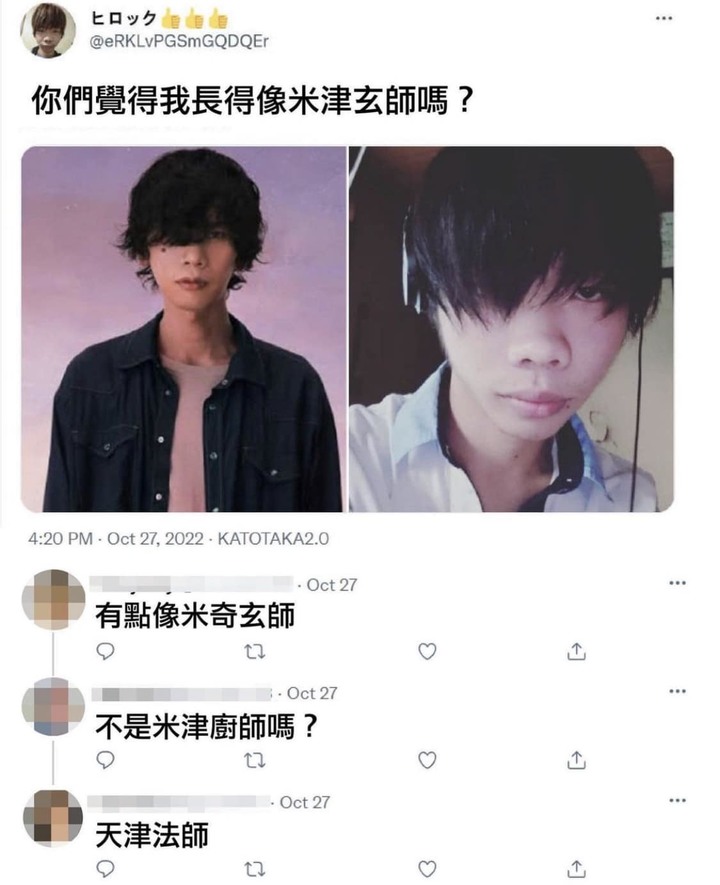The width and height of the screenshot is (720, 885).
Task: Open the right photo with headphones
Action: (511, 329)
